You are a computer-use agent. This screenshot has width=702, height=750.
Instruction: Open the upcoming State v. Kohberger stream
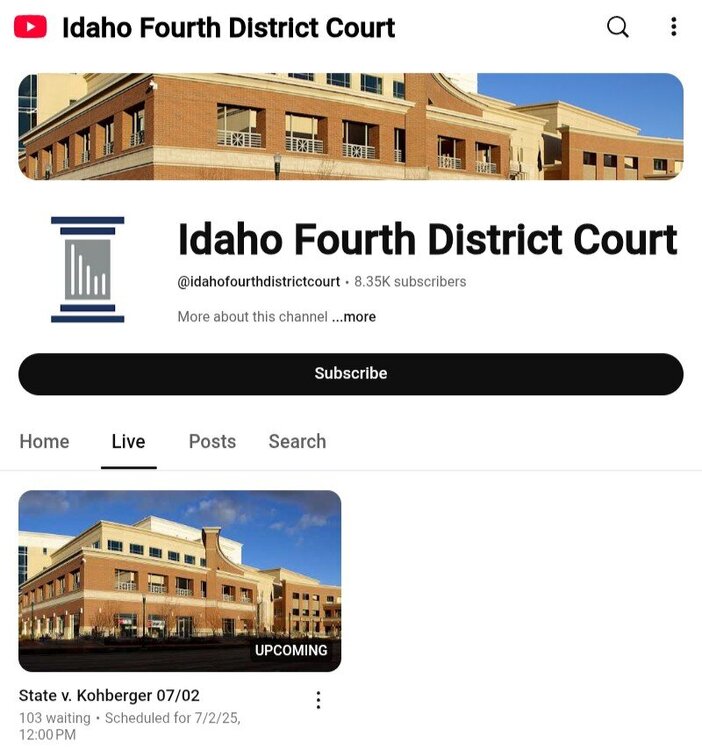180,580
